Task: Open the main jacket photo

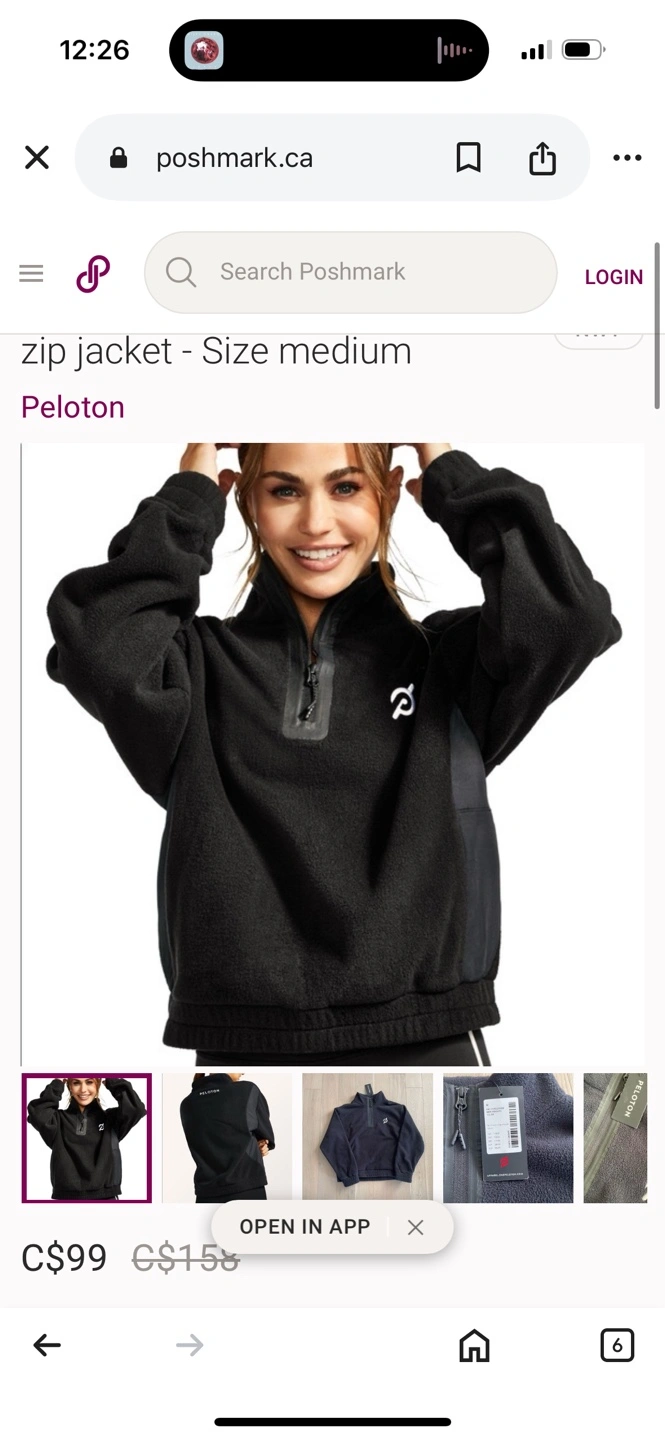Action: [x=334, y=755]
